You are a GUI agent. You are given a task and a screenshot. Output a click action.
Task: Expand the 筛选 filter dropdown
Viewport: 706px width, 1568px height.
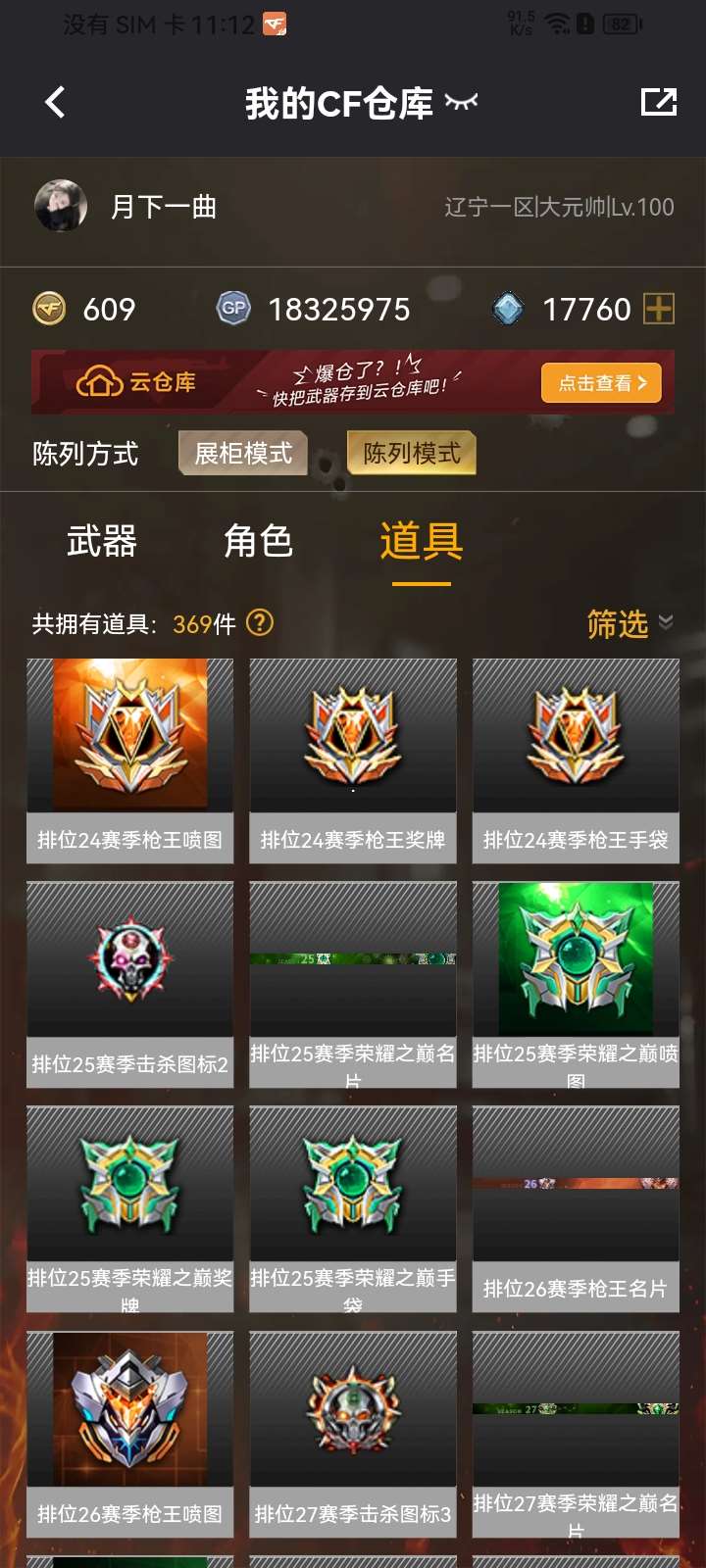(x=630, y=623)
